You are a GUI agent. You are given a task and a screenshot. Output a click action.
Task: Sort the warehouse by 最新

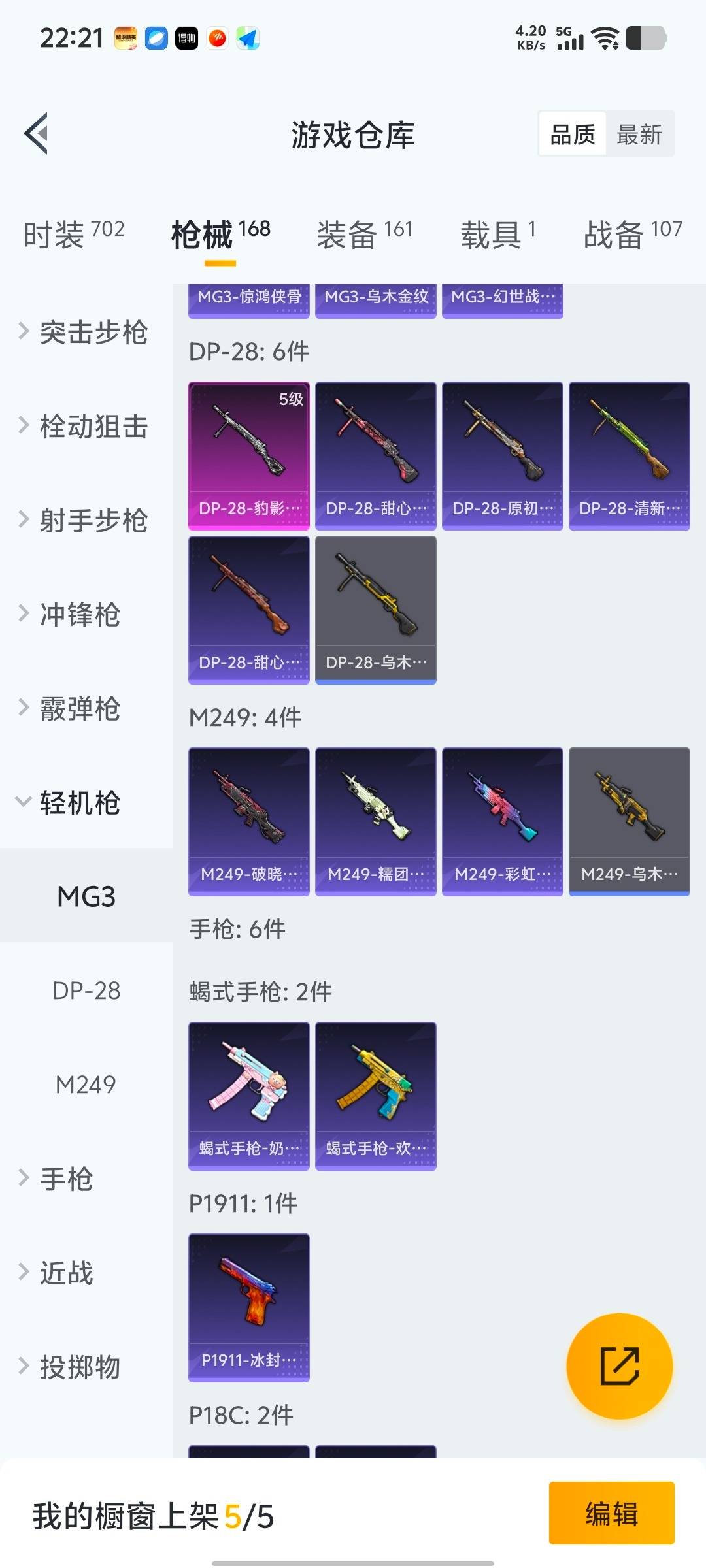coord(639,135)
